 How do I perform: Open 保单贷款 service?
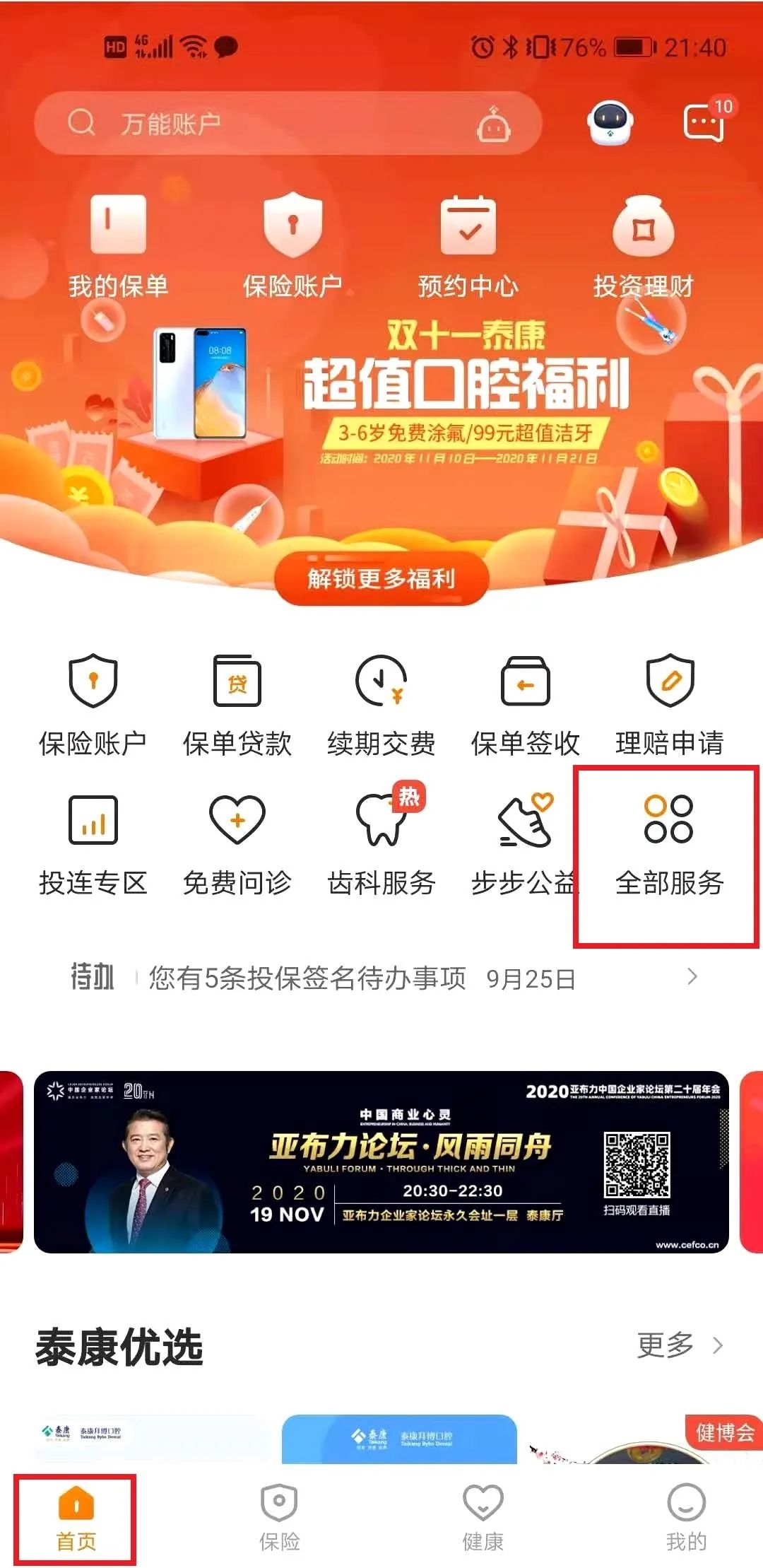coord(237,705)
